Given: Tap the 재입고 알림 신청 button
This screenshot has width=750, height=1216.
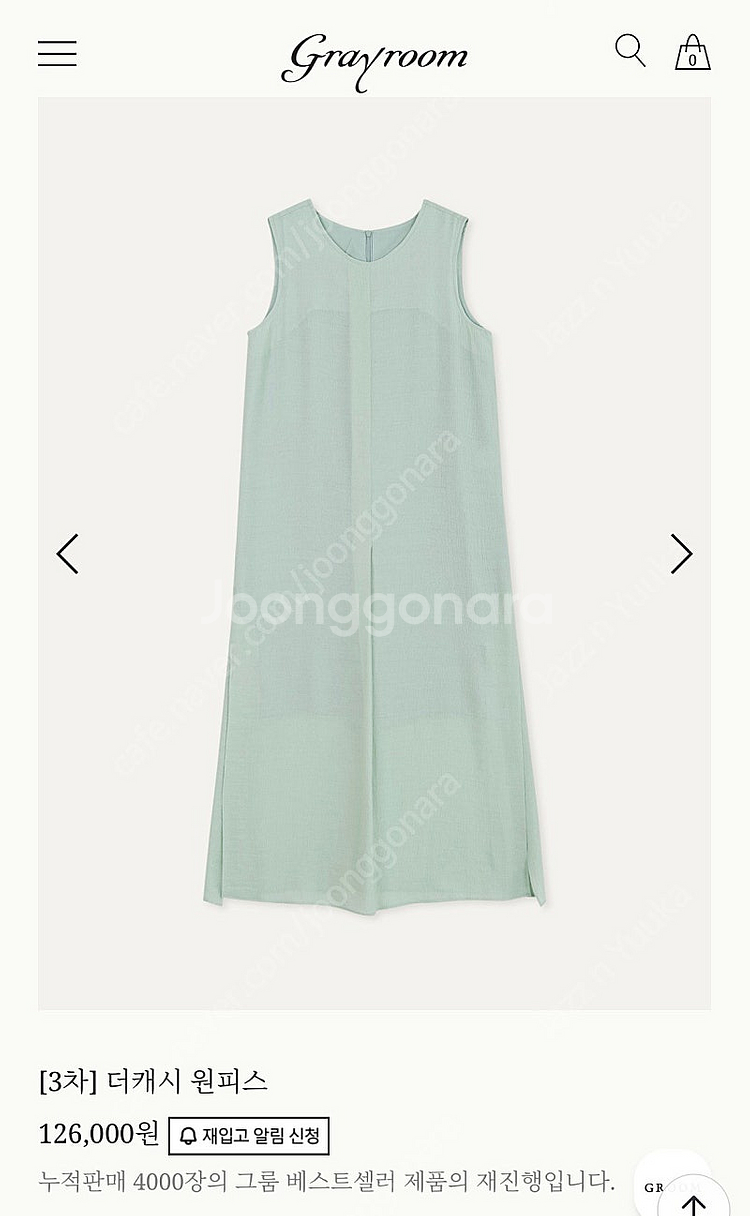Looking at the screenshot, I should click(x=249, y=1135).
